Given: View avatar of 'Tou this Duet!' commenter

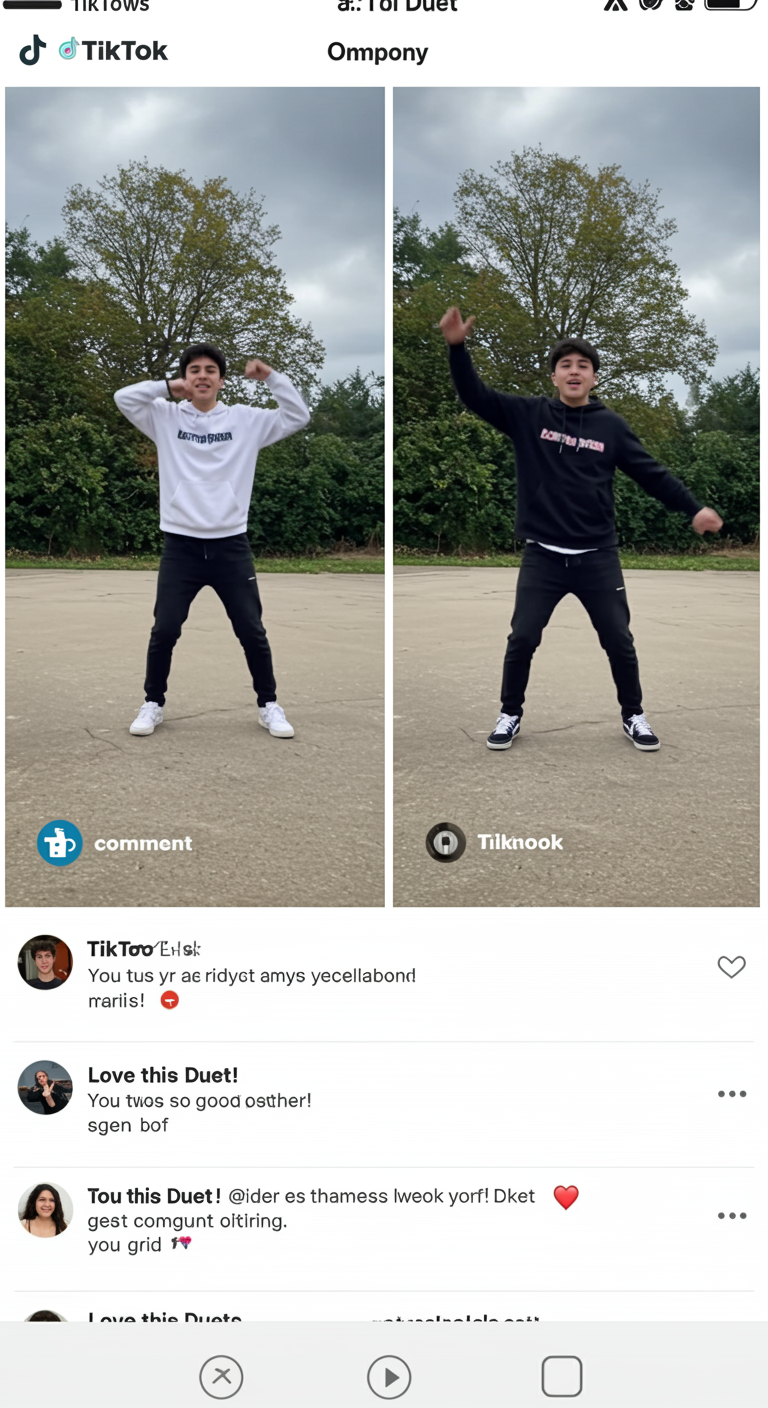Looking at the screenshot, I should point(45,1210).
